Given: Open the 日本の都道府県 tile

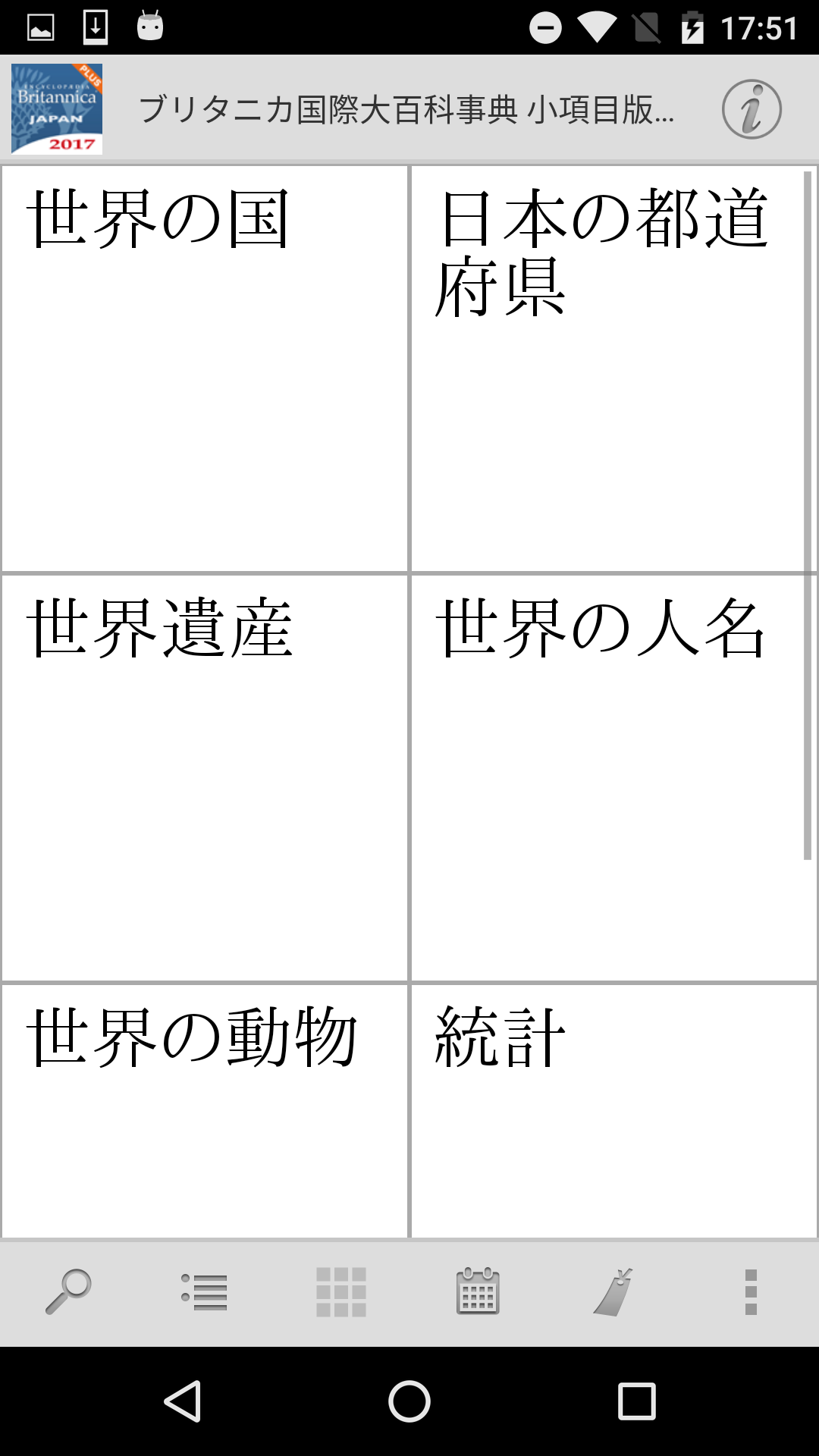Looking at the screenshot, I should click(x=607, y=369).
